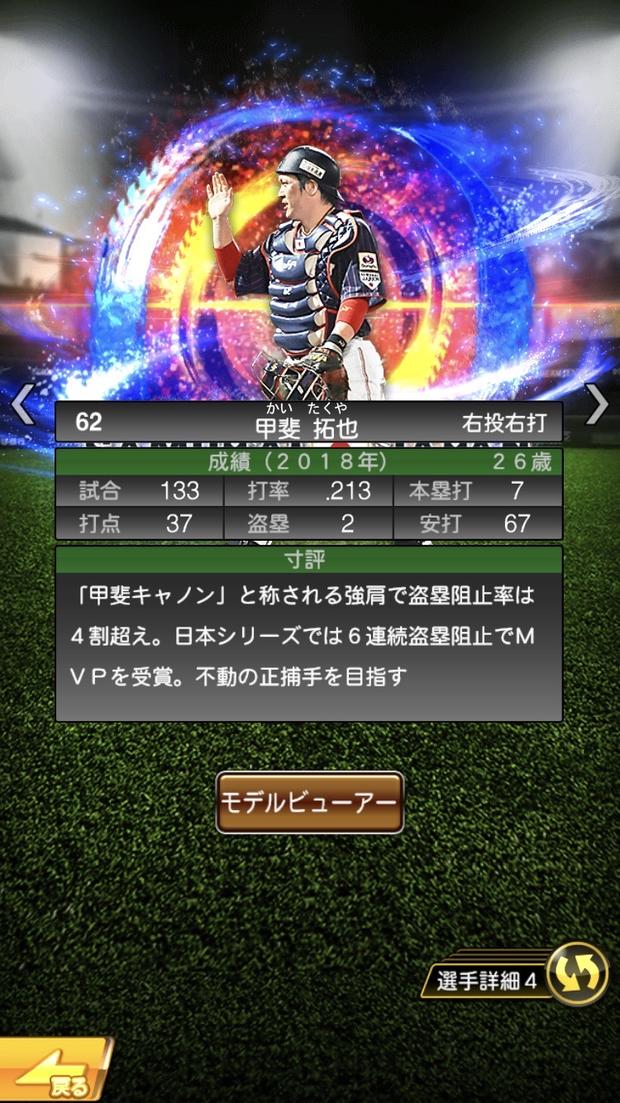Screen dimensions: 620x1103
Task: Switch the 選手詳細4 player detail page
Action: coord(578,973)
